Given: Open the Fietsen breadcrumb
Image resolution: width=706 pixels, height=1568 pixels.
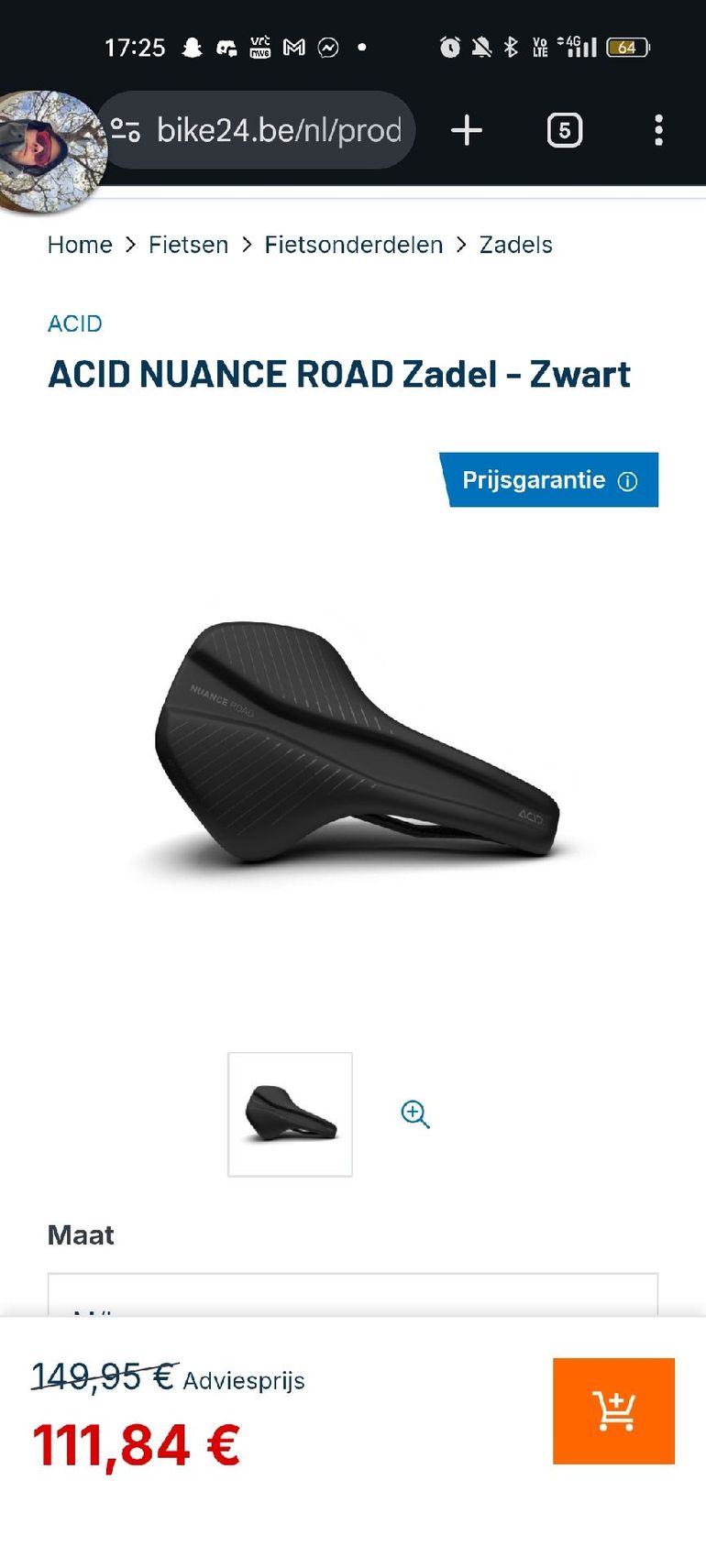Looking at the screenshot, I should point(188,245).
